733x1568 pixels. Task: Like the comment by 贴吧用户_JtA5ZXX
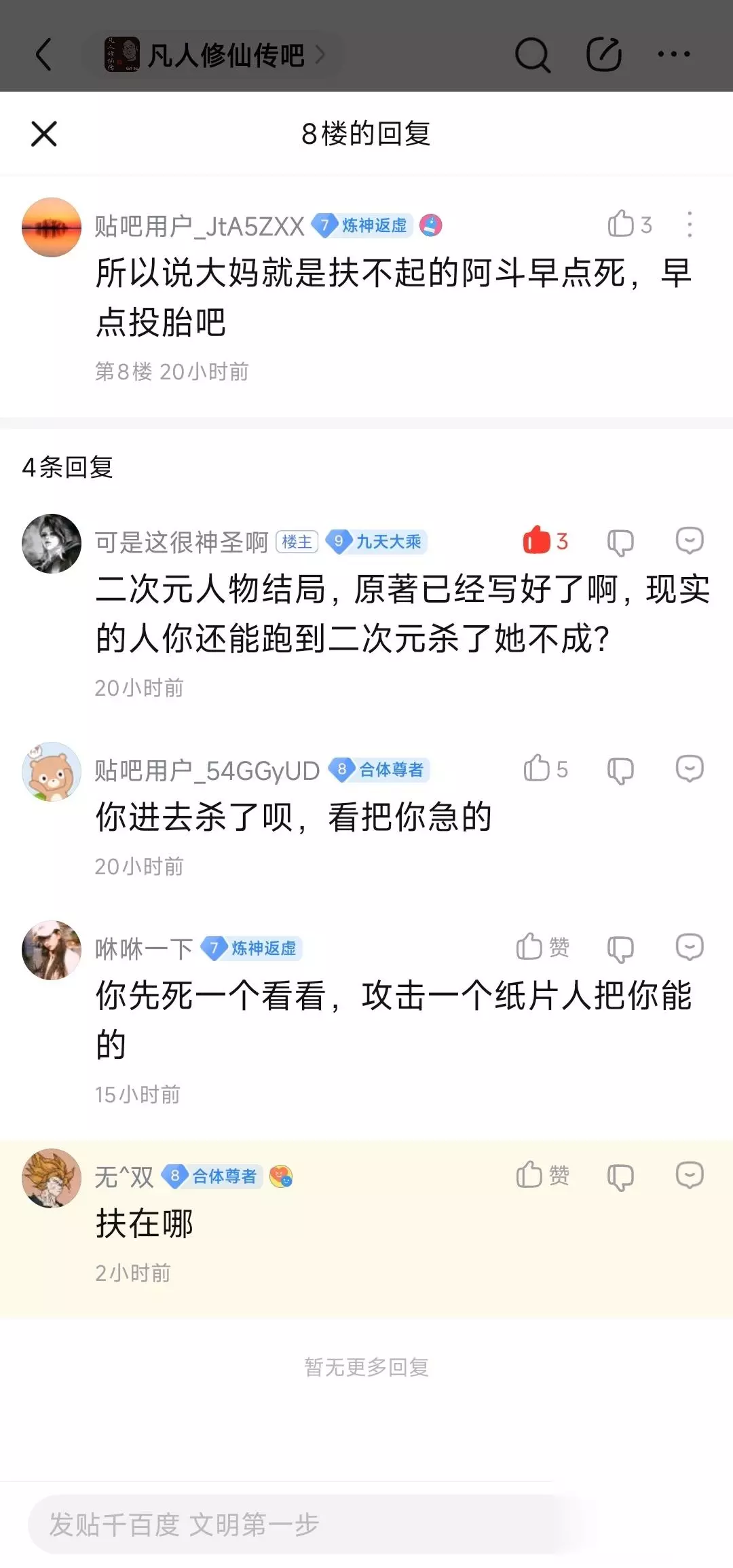coord(630,224)
